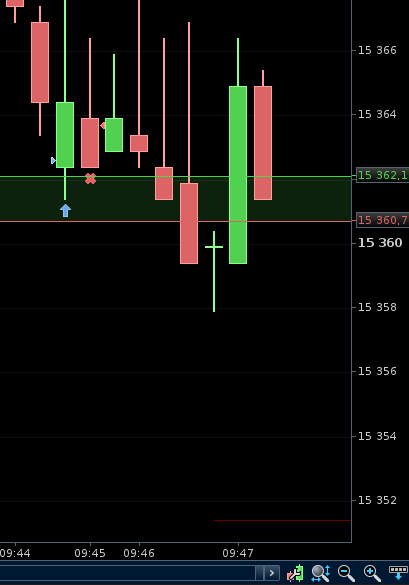Open candlestick chart settings wrench icon

tap(295, 573)
